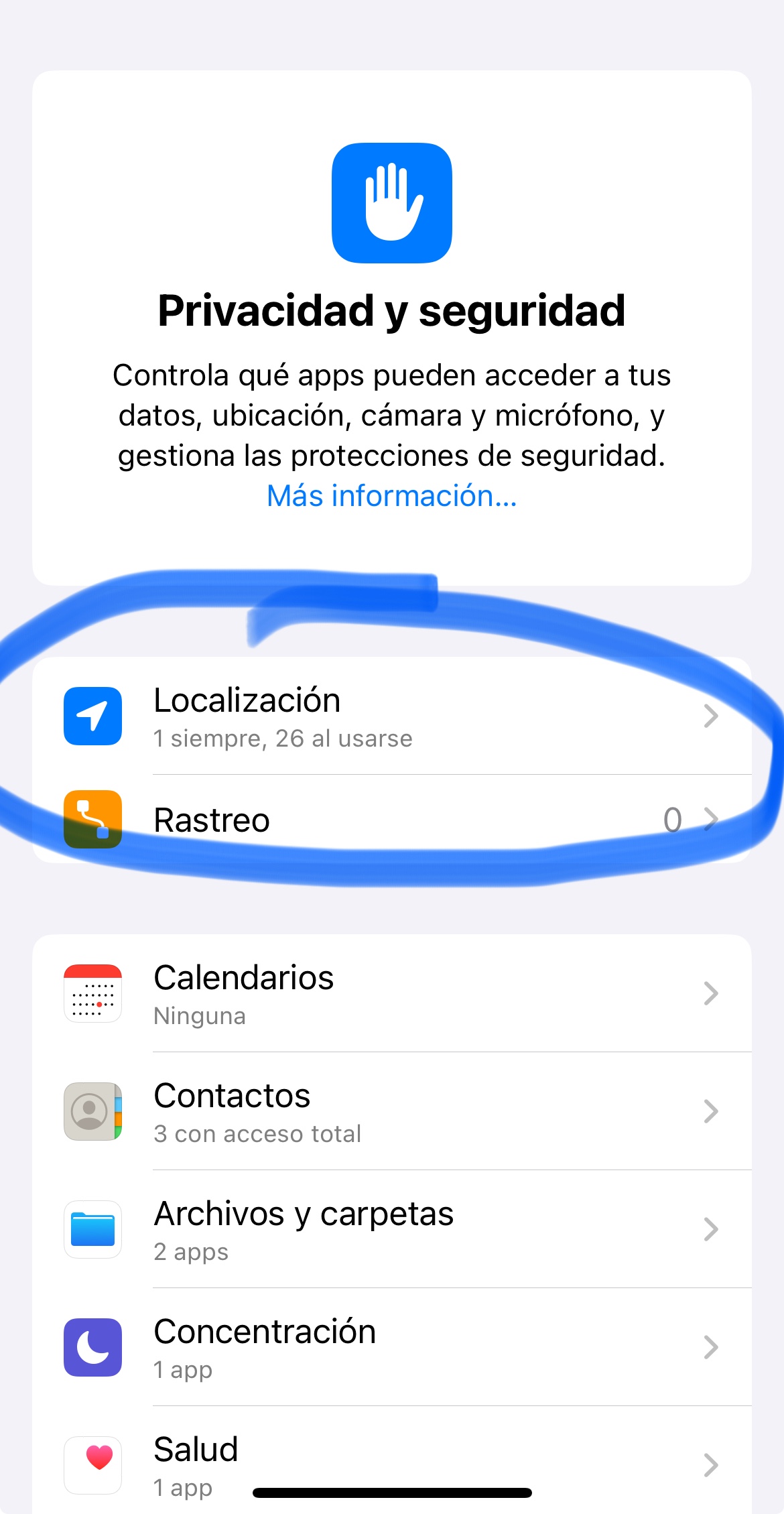Image resolution: width=784 pixels, height=1514 pixels.
Task: Open Localización settings
Action: [391, 716]
